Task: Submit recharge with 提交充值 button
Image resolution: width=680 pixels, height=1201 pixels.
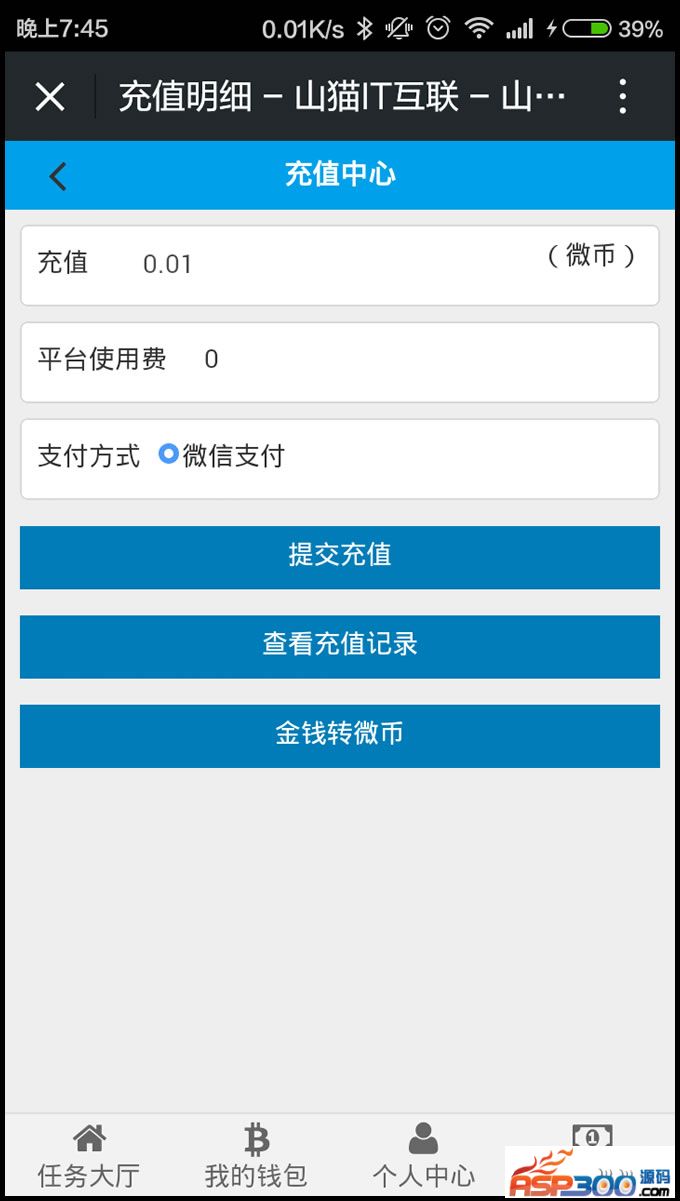Action: (340, 557)
